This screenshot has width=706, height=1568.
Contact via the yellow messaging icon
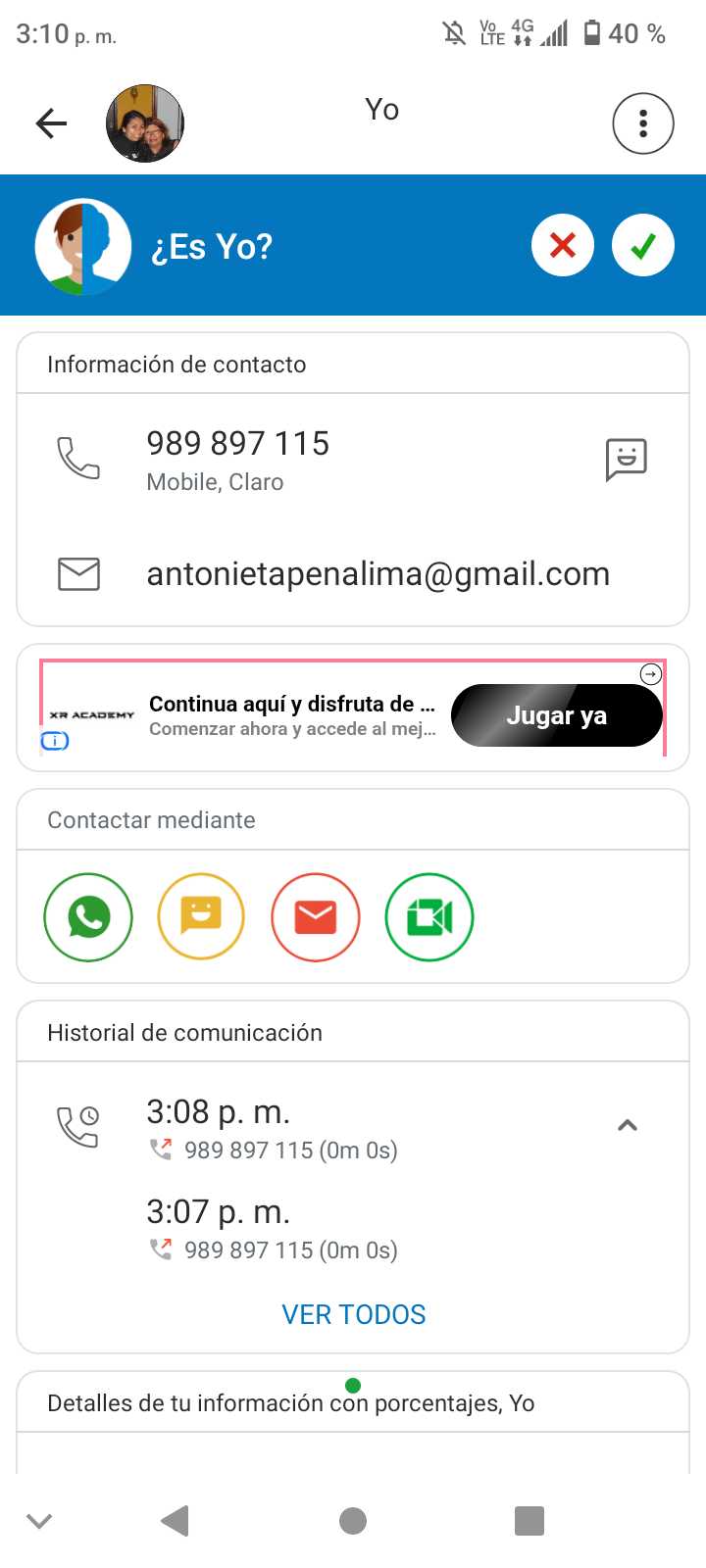coord(201,917)
